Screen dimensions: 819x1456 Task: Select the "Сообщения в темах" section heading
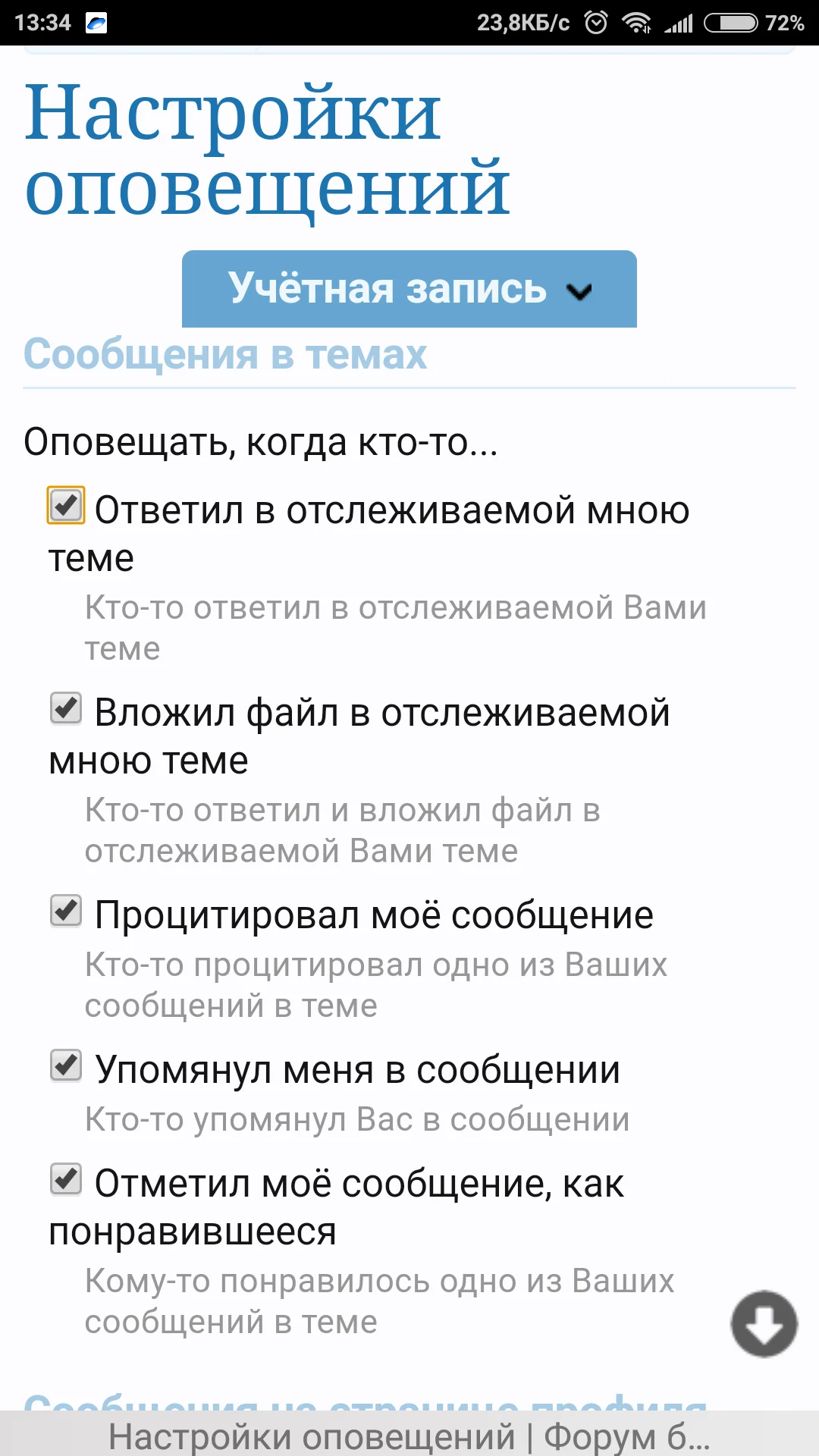point(225,354)
